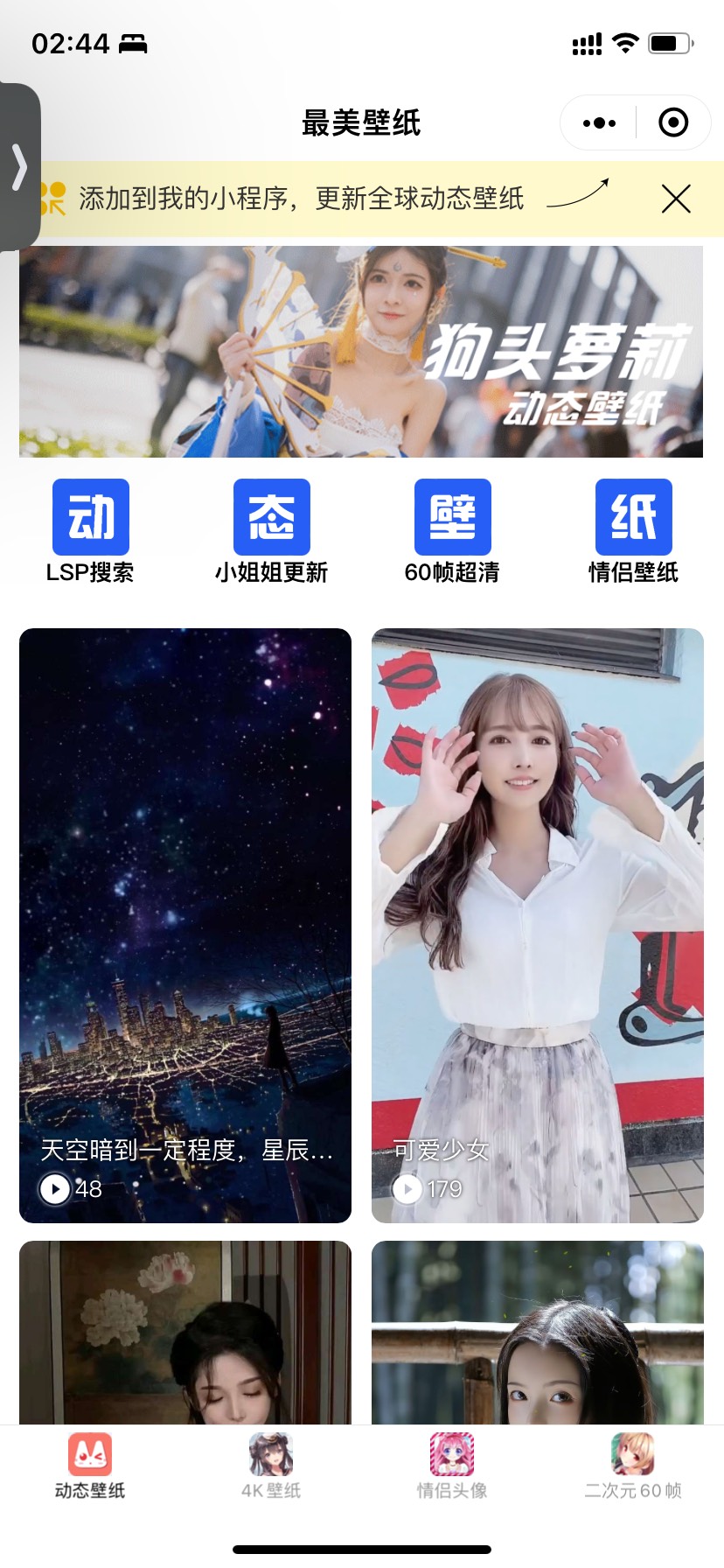Open the 小姐姐更新 category
Screen dimensions: 724x1568
[x=271, y=531]
